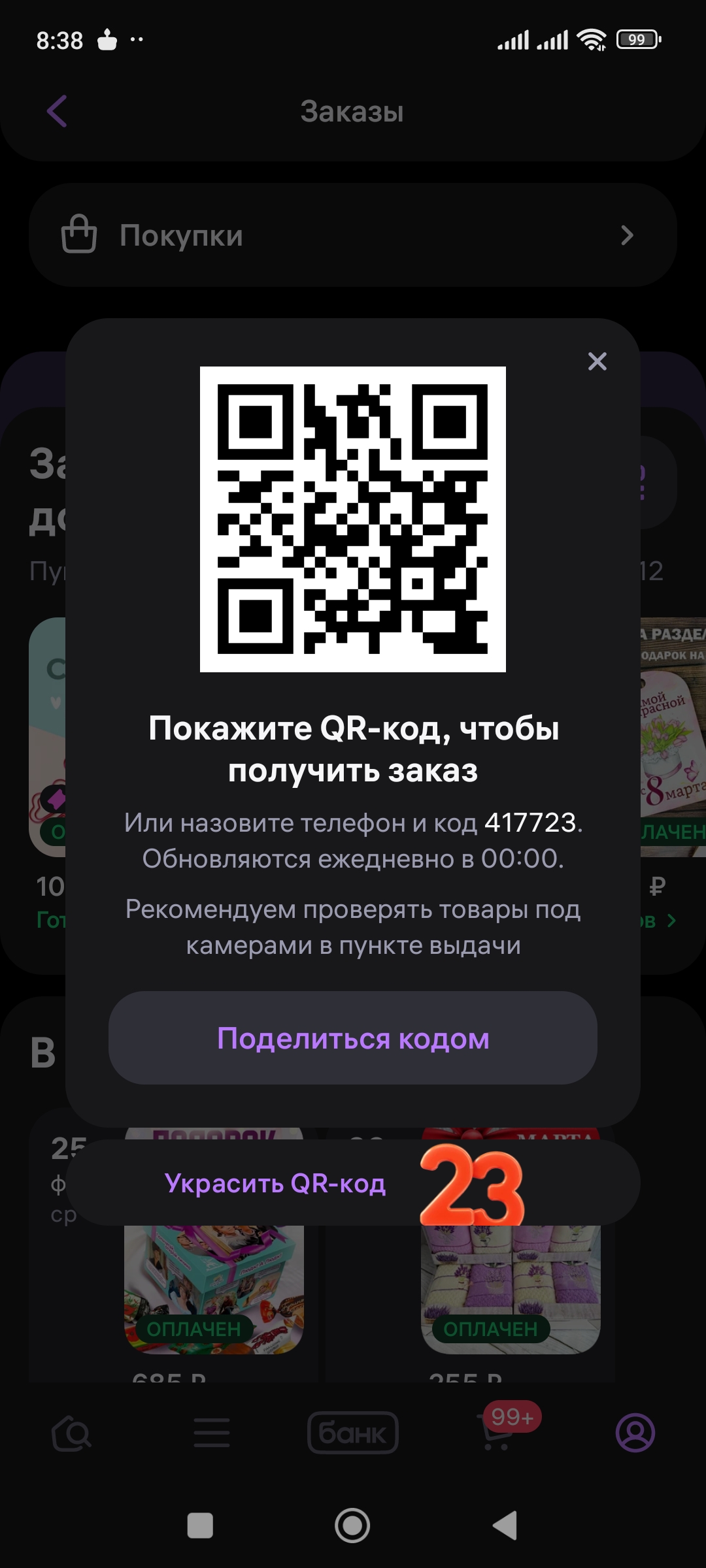Tap the Поделиться кодом button
The image size is (706, 1568).
pyautogui.click(x=353, y=1038)
